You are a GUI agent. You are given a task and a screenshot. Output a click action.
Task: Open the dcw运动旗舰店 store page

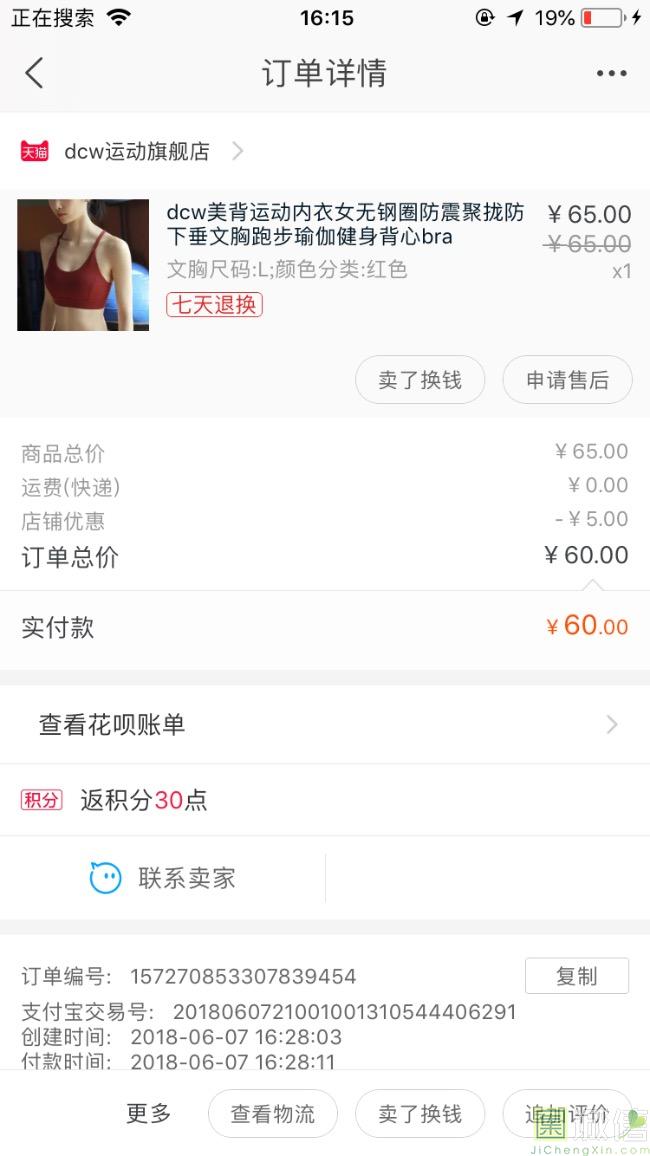pyautogui.click(x=137, y=151)
